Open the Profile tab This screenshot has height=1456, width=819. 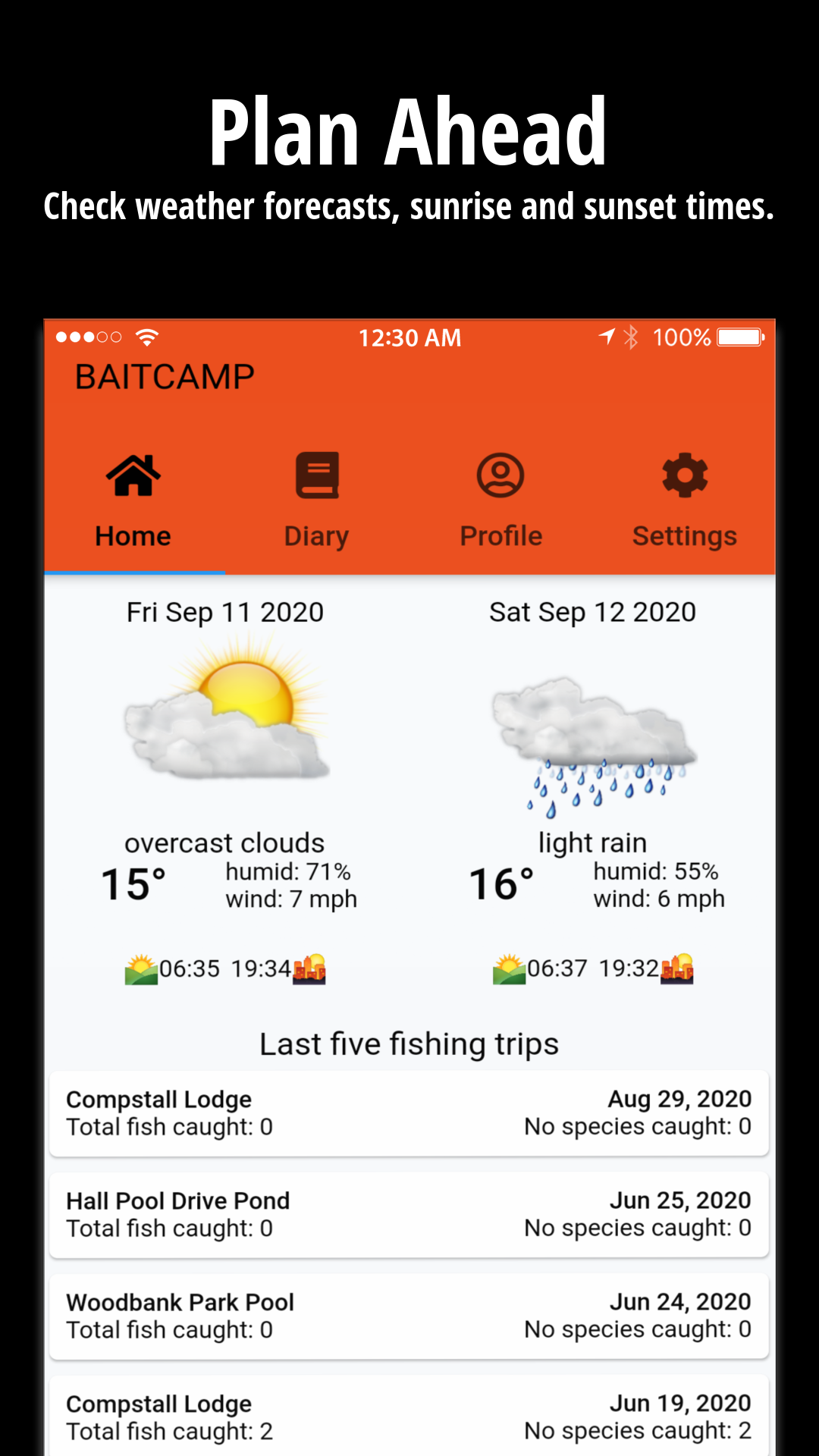500,535
